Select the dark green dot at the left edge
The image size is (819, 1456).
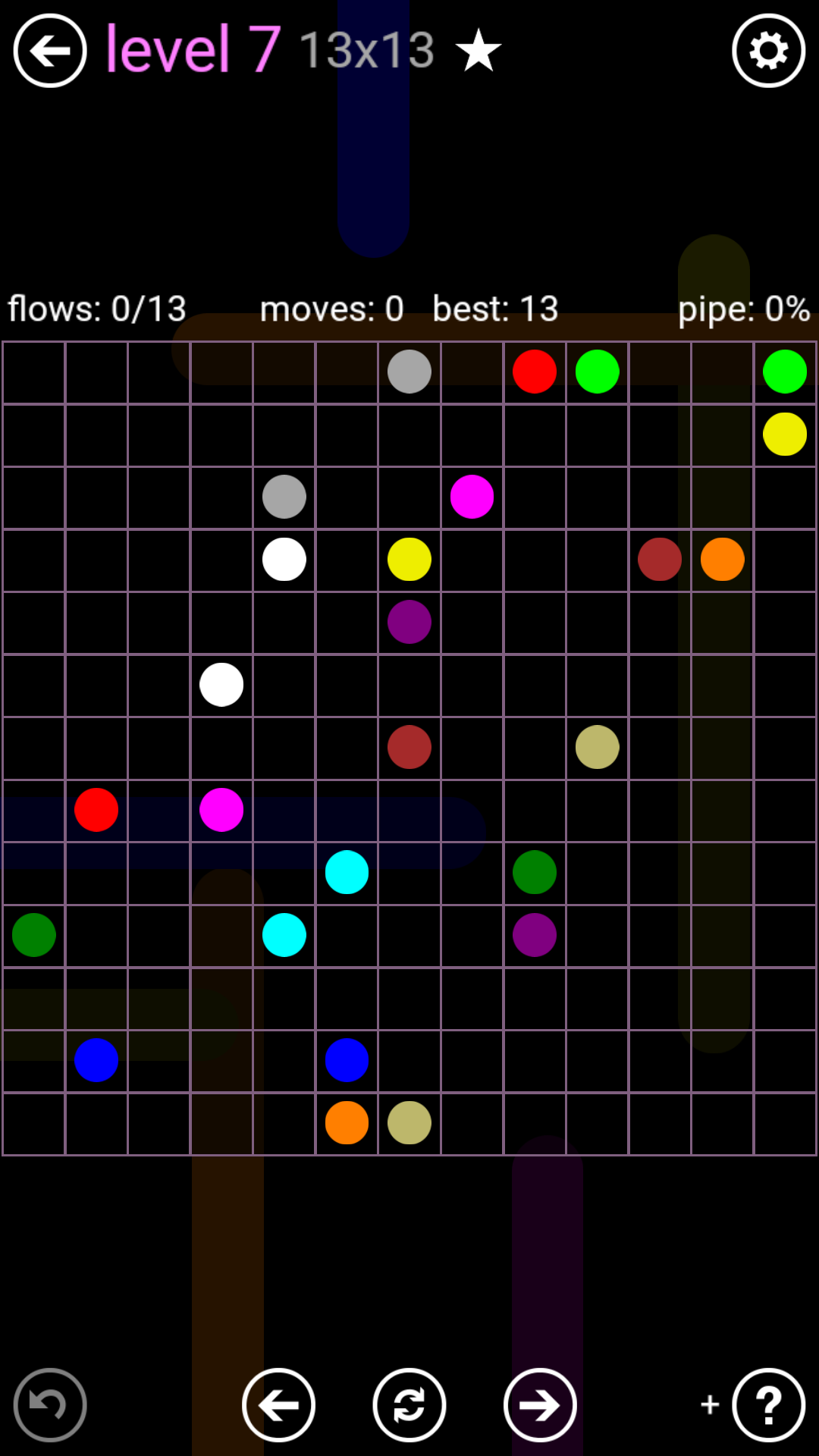(34, 935)
